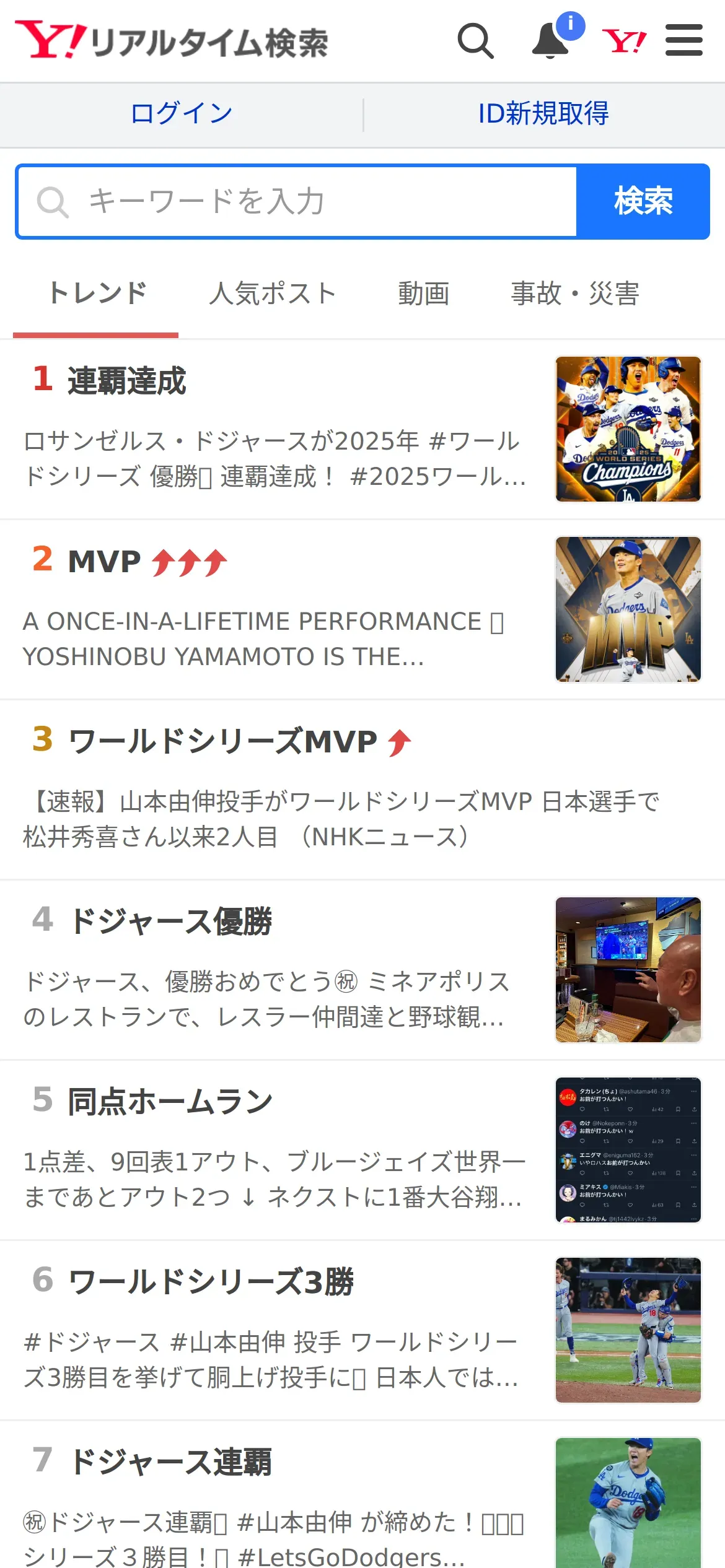725x1568 pixels.
Task: Select the トレンド tab
Action: click(x=97, y=294)
